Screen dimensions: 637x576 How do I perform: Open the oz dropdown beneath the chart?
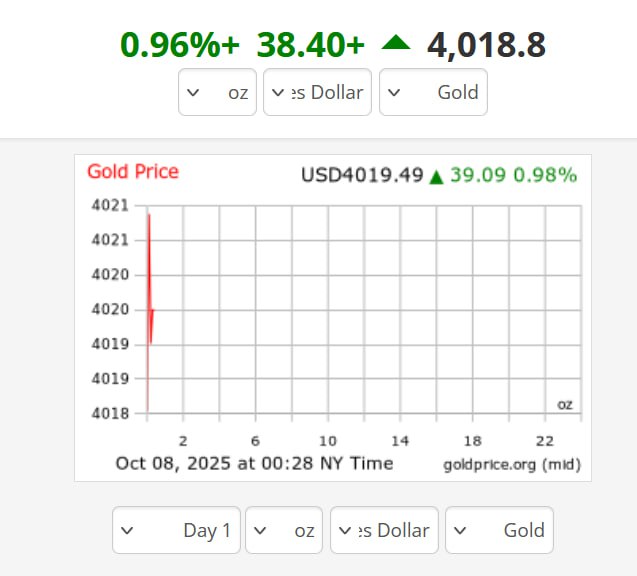tap(283, 530)
